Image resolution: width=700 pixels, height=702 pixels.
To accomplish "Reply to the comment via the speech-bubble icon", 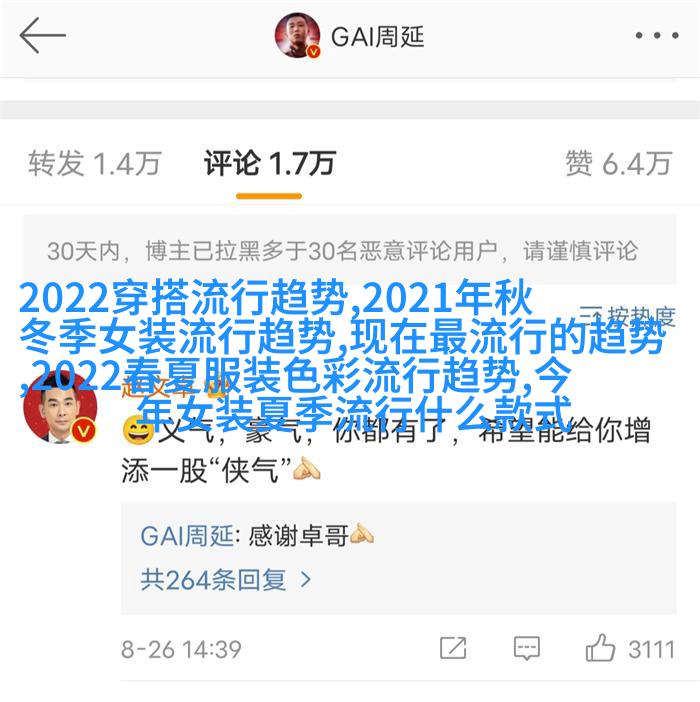I will (526, 648).
